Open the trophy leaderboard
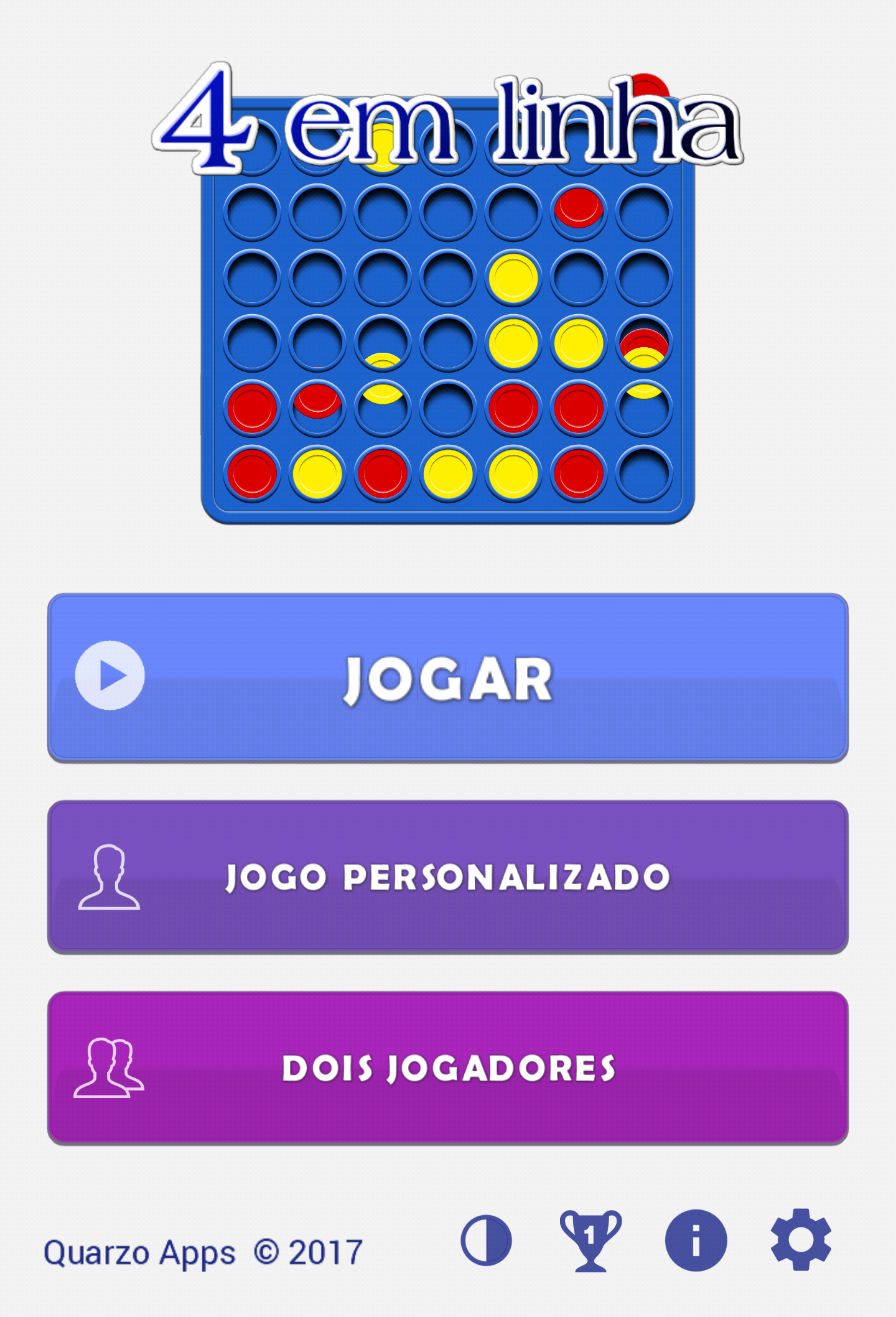This screenshot has width=896, height=1317. (590, 1240)
